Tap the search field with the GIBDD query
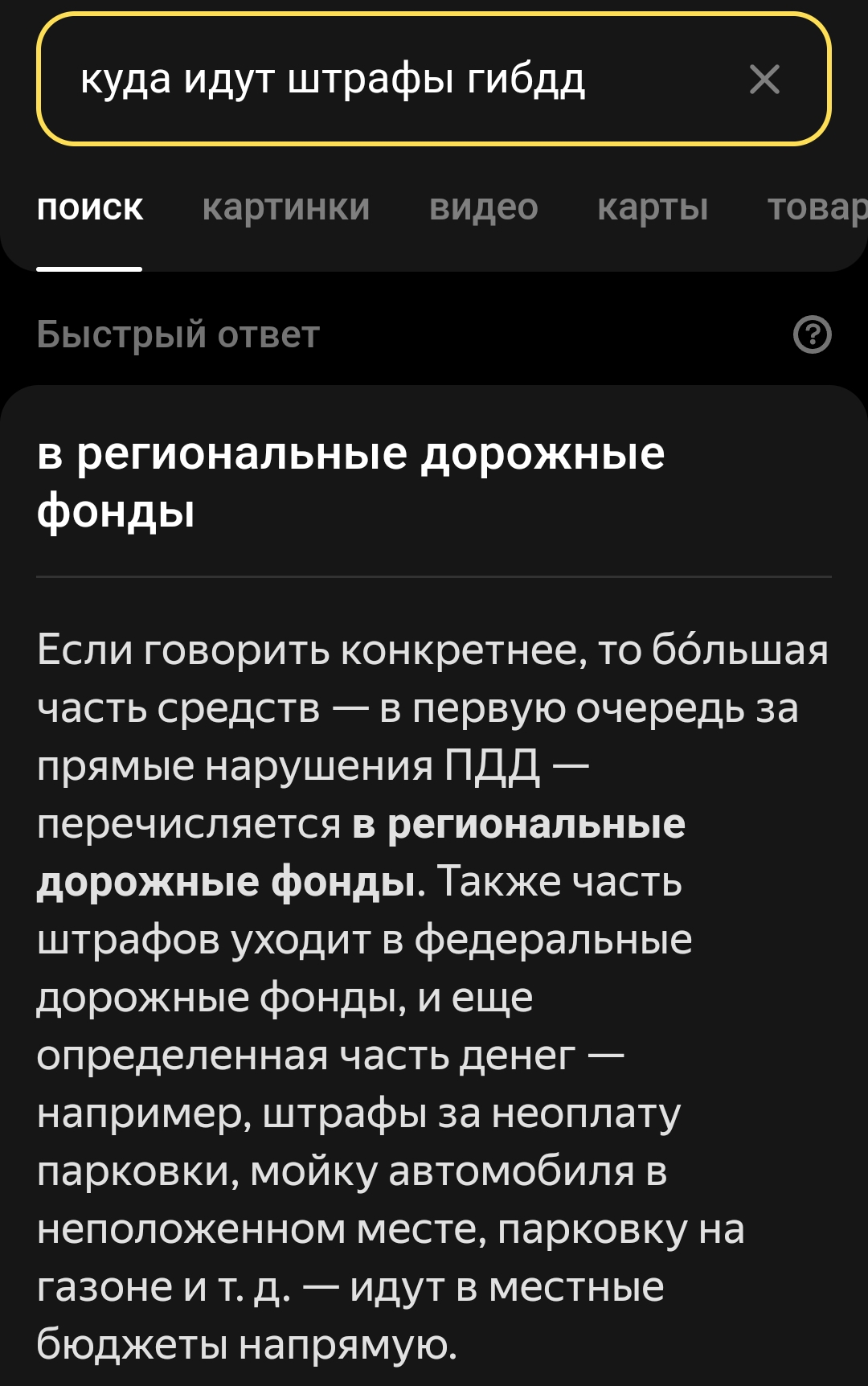This screenshot has height=1386, width=868. [386, 80]
